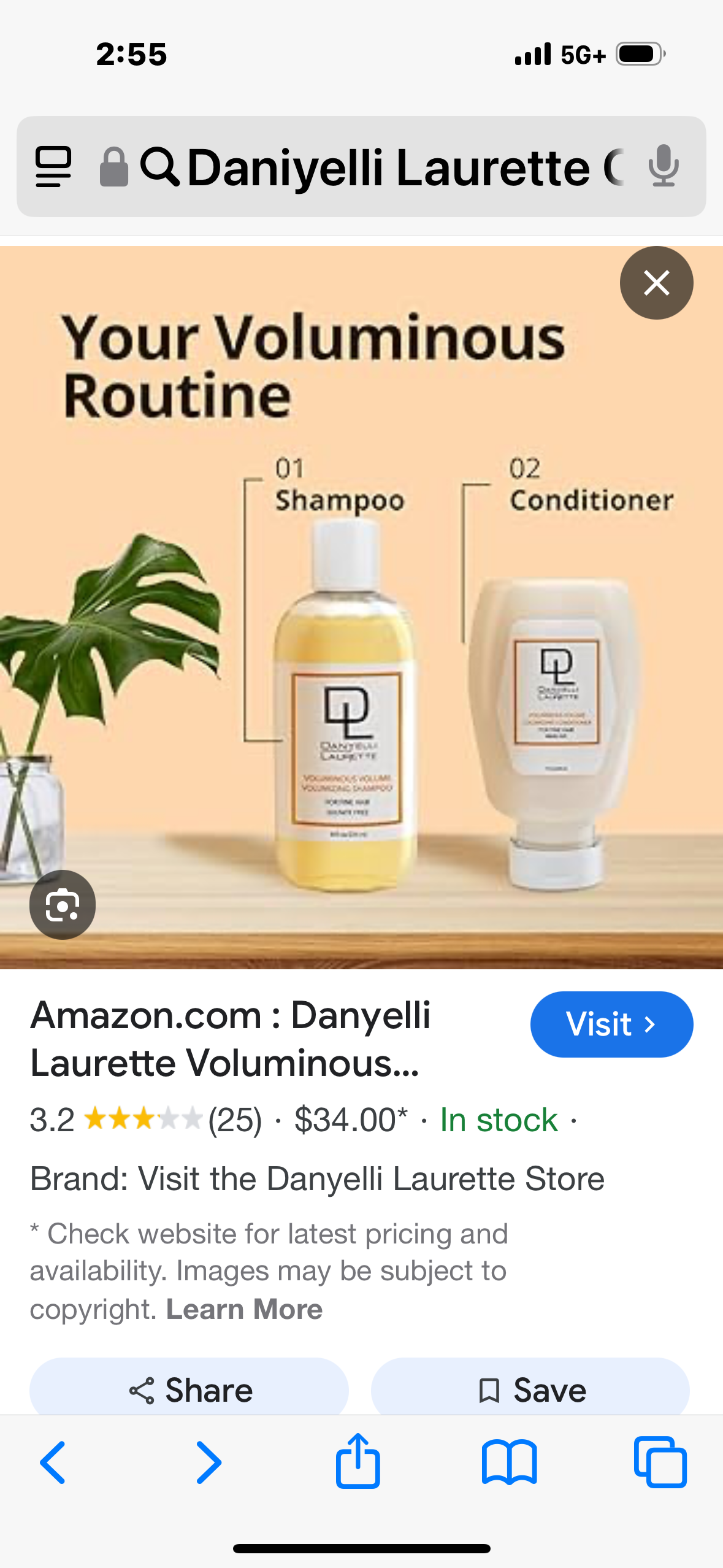Open Safari bookmarks
723x1568 pixels.
click(509, 1462)
